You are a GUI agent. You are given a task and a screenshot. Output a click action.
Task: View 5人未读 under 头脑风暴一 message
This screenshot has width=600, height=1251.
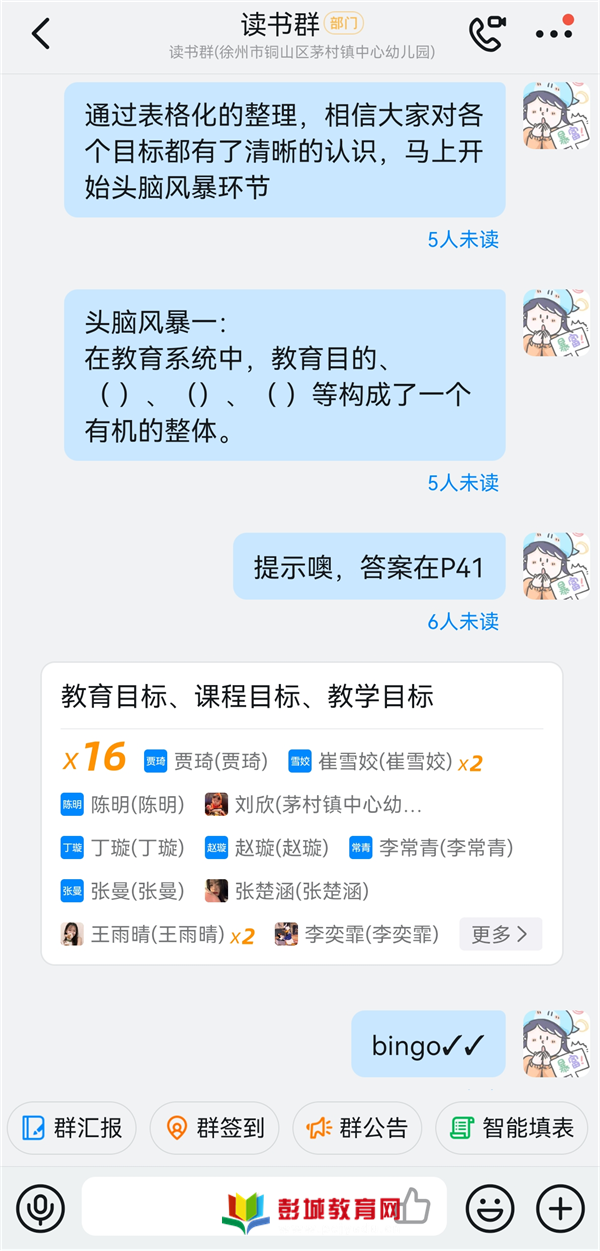(x=463, y=483)
